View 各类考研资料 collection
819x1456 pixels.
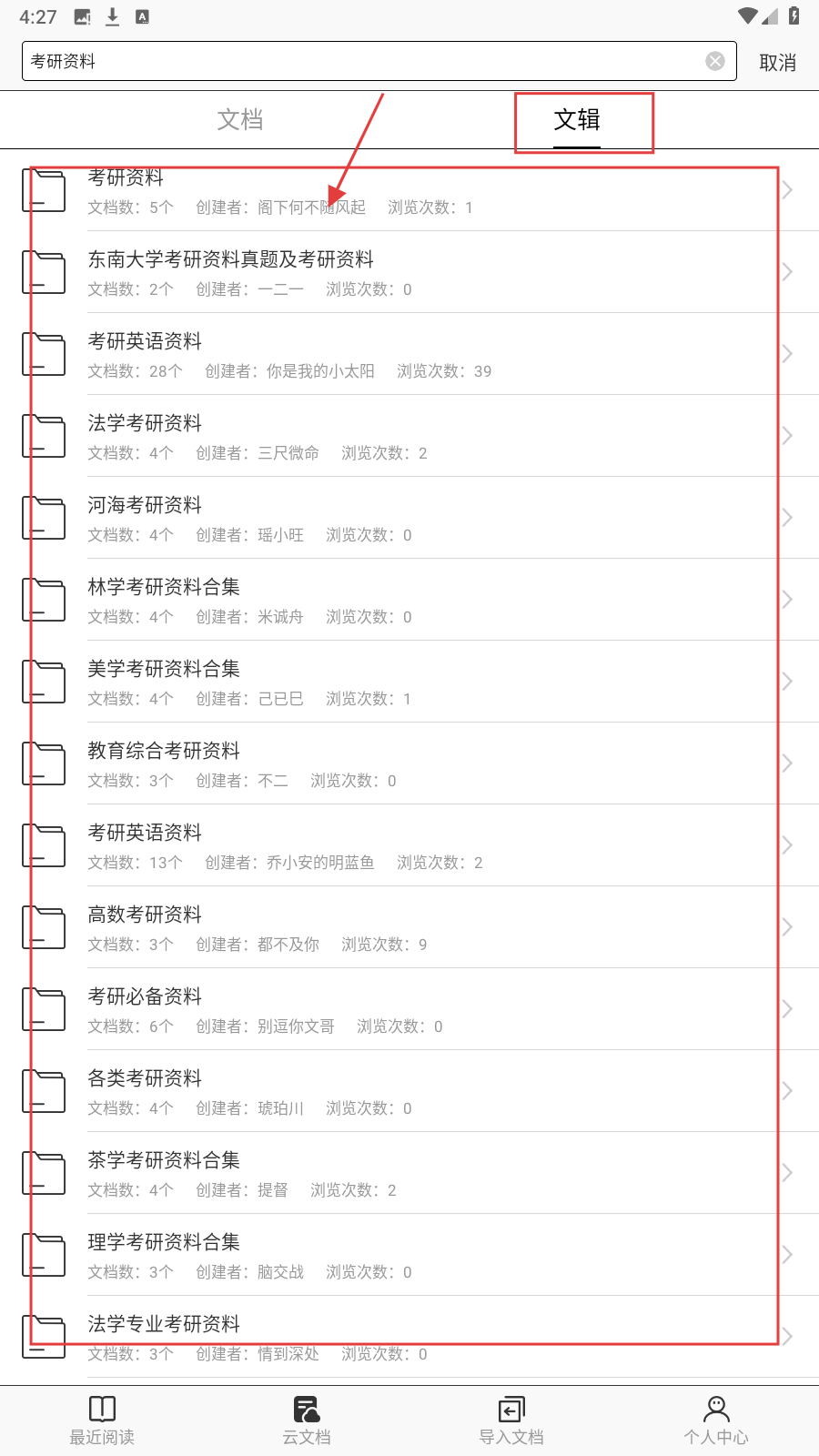409,1091
